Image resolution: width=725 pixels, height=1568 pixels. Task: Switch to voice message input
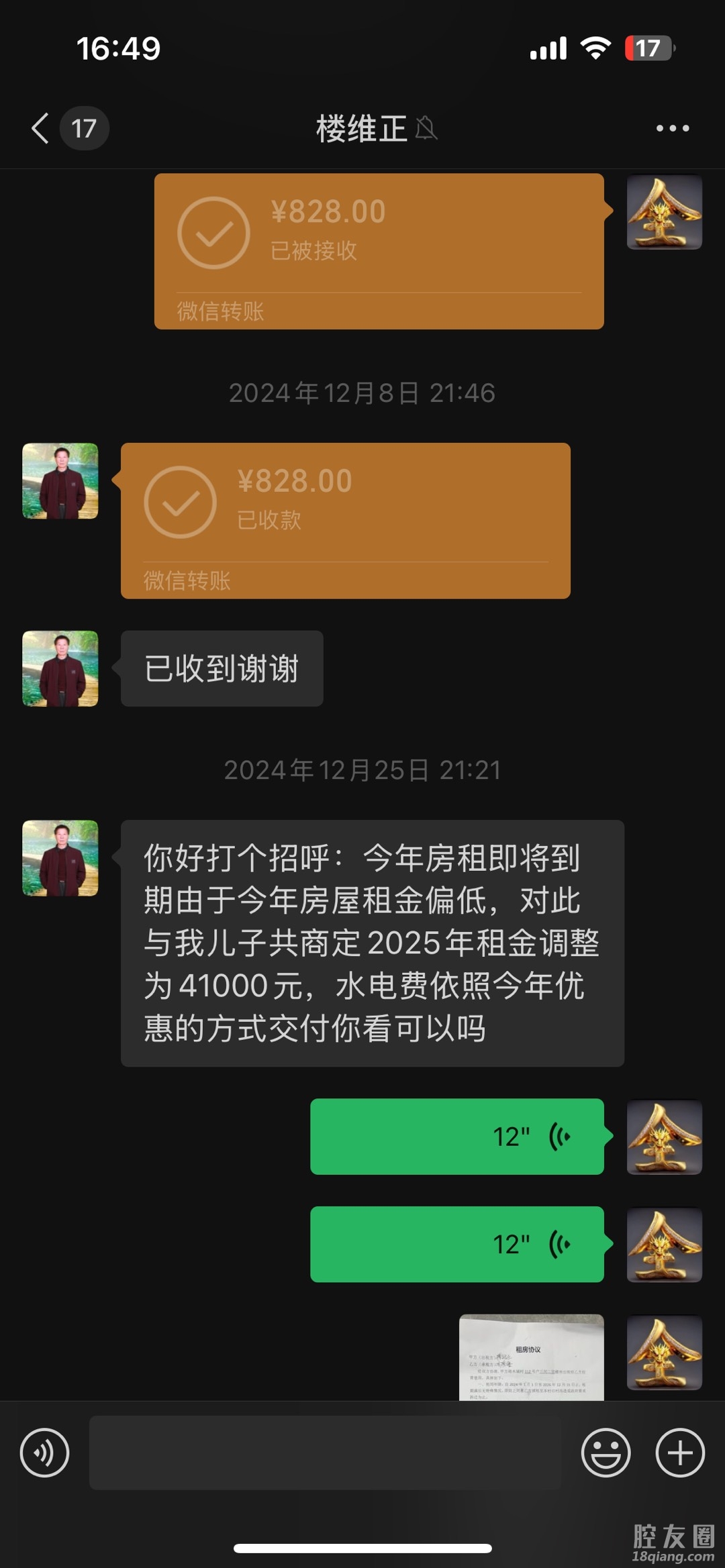(x=44, y=1453)
